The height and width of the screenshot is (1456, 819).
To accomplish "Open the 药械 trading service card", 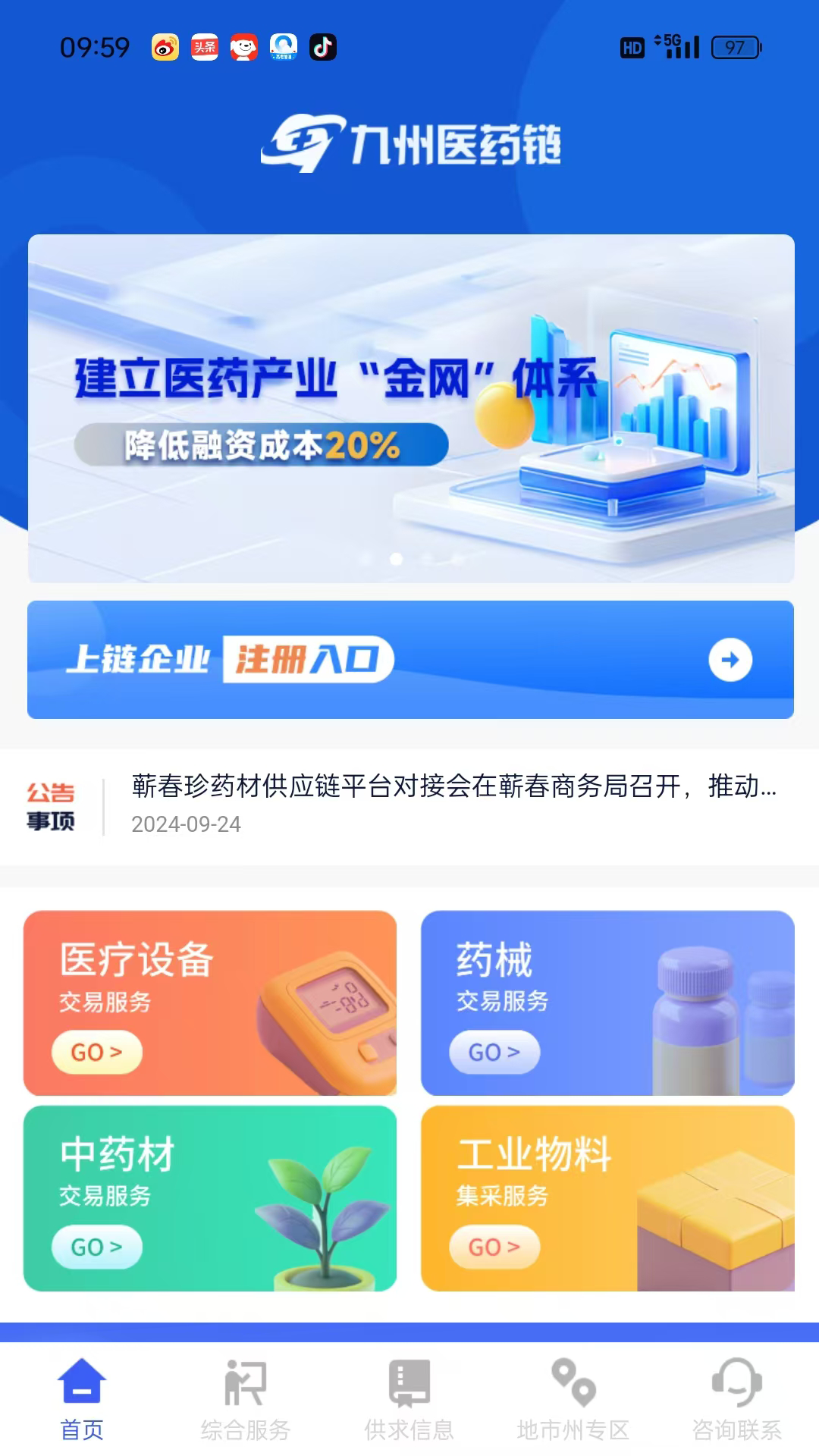I will tap(607, 1001).
